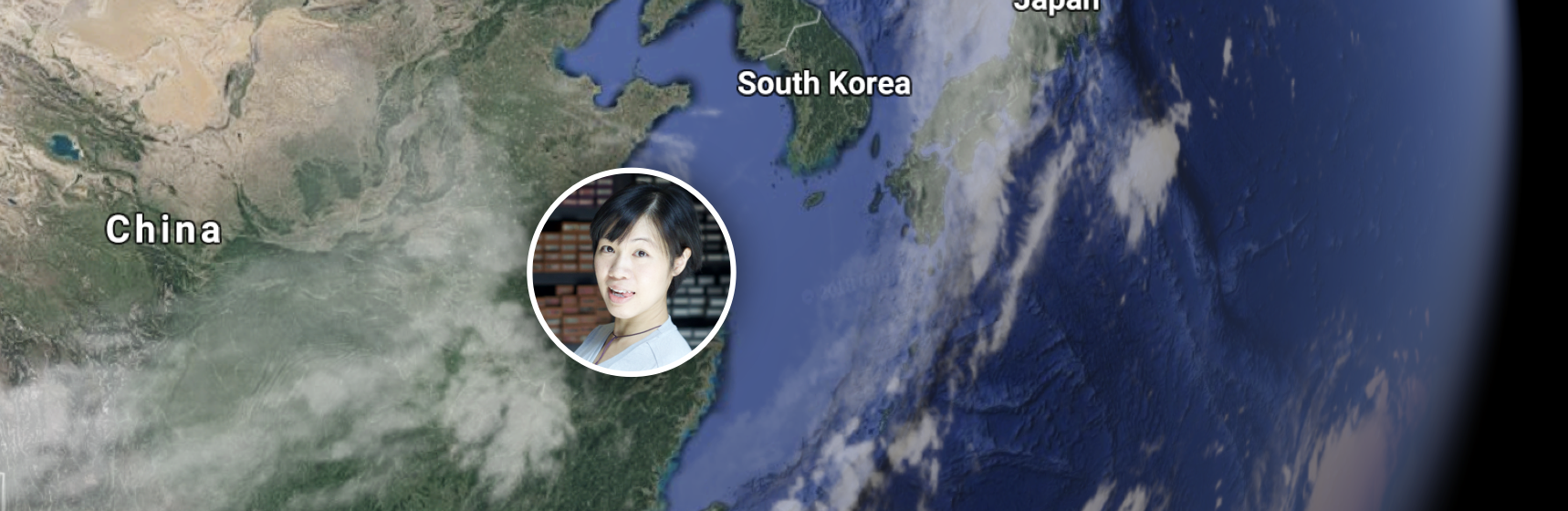Open the circular photo marker on the map
Image resolution: width=1568 pixels, height=511 pixels.
point(632,272)
